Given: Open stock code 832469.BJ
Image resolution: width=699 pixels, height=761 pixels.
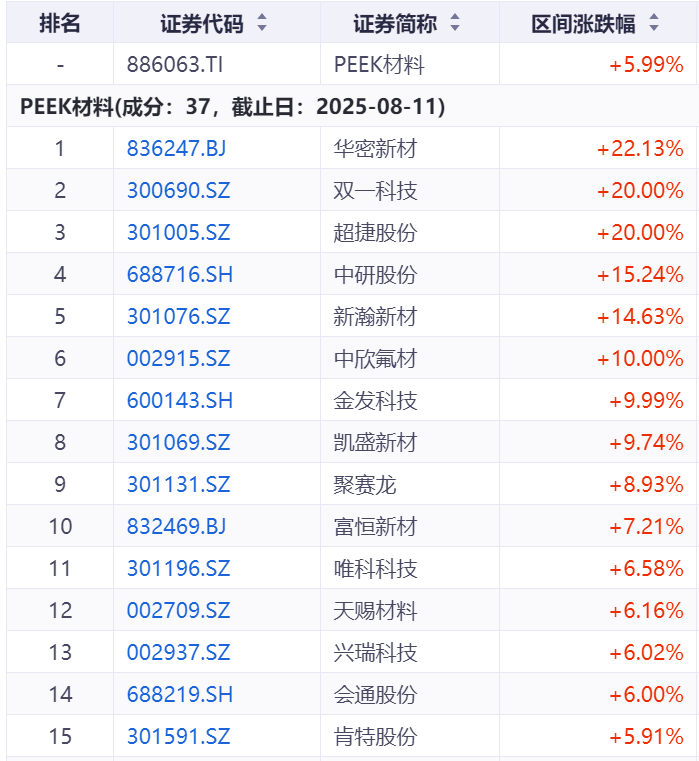Looking at the screenshot, I should (177, 527).
